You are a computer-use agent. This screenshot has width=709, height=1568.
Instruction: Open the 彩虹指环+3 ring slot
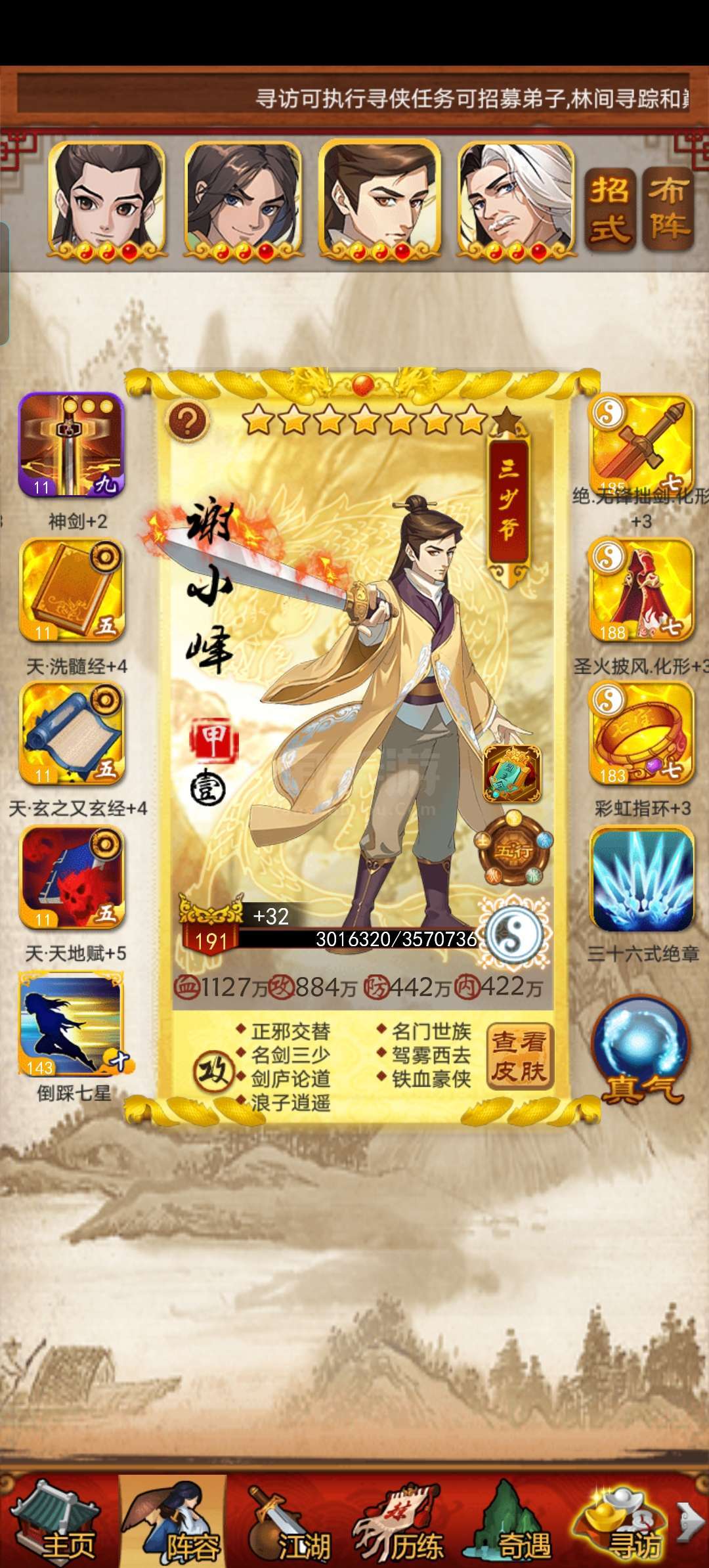(641, 733)
